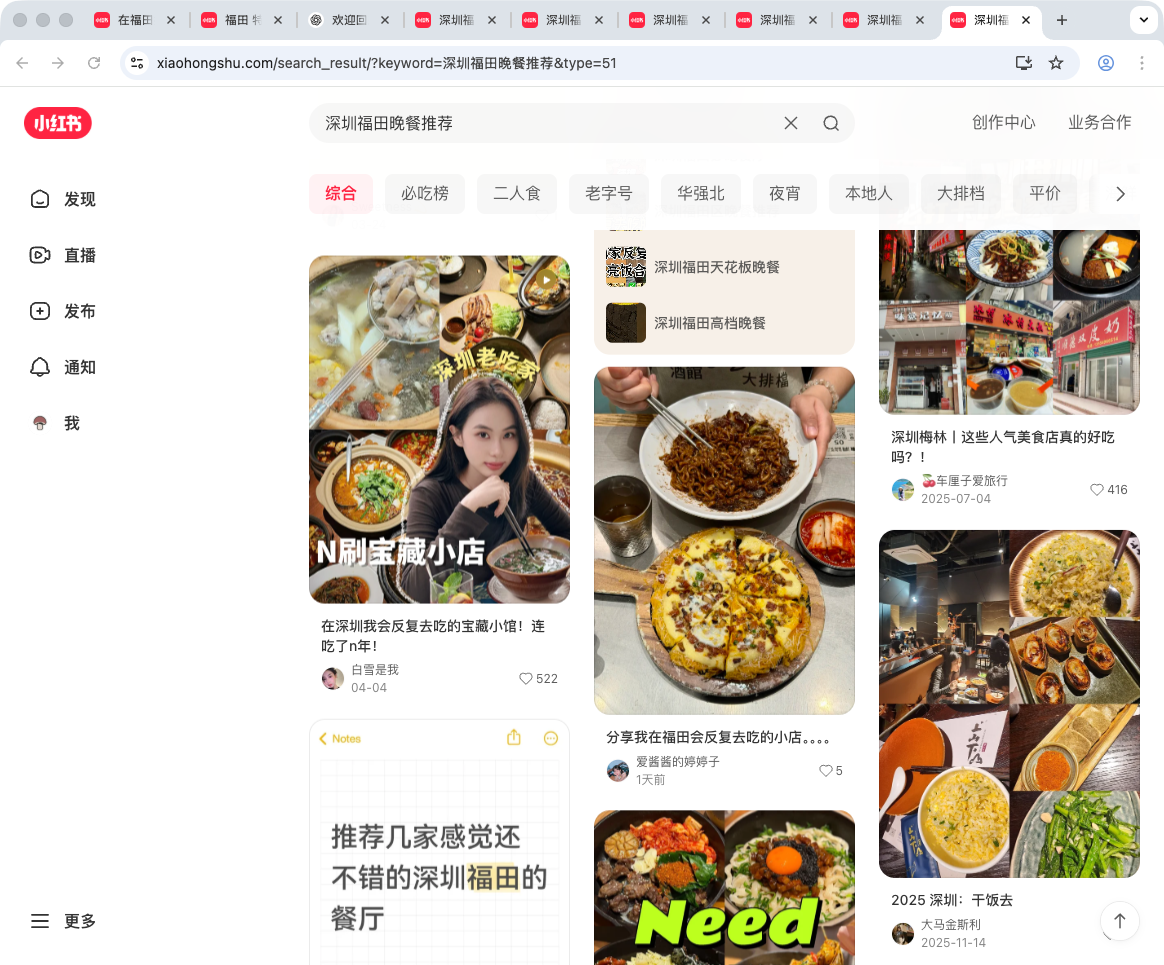Image resolution: width=1164 pixels, height=965 pixels.
Task: Open the related search 深圳福田高档晚餐
Action: (709, 323)
